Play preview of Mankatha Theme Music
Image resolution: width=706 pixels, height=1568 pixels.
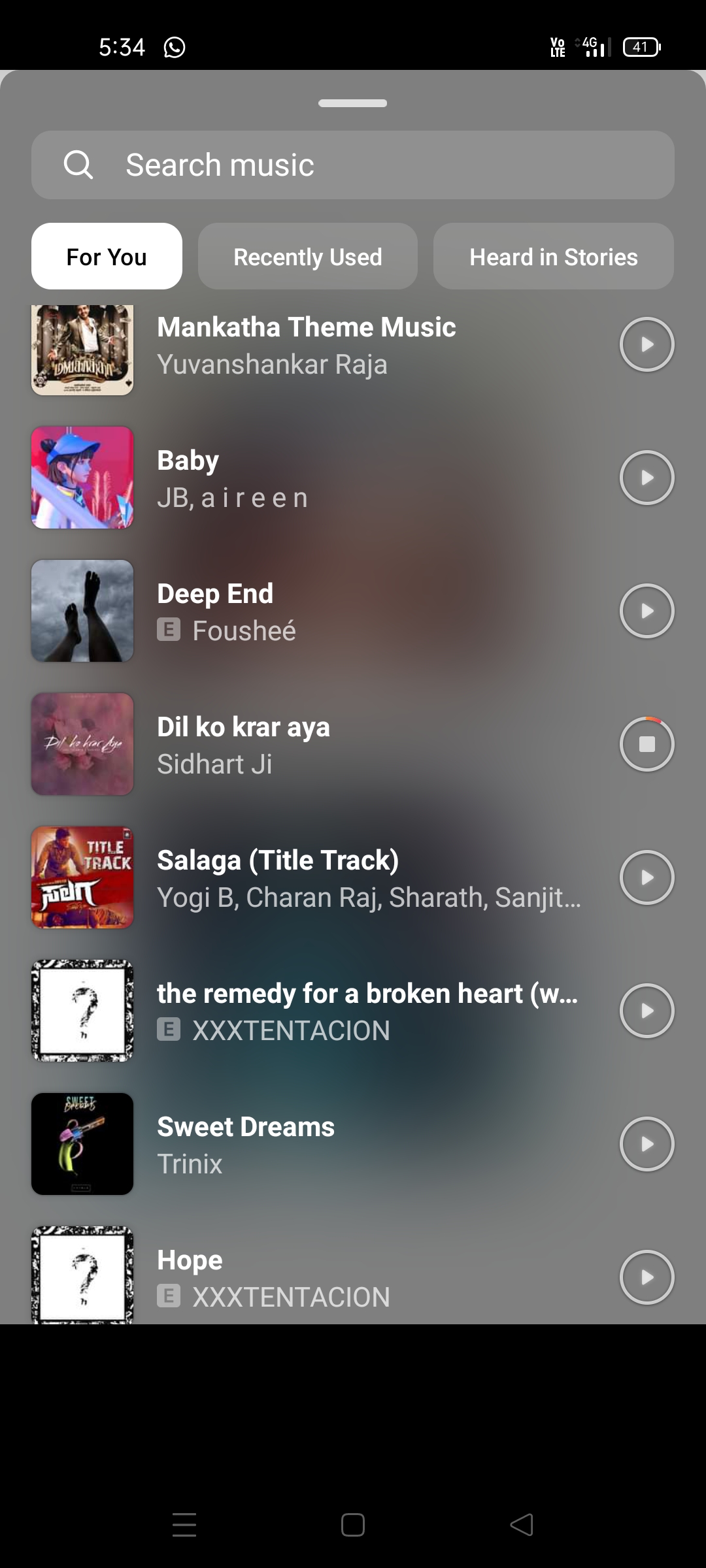pos(647,344)
